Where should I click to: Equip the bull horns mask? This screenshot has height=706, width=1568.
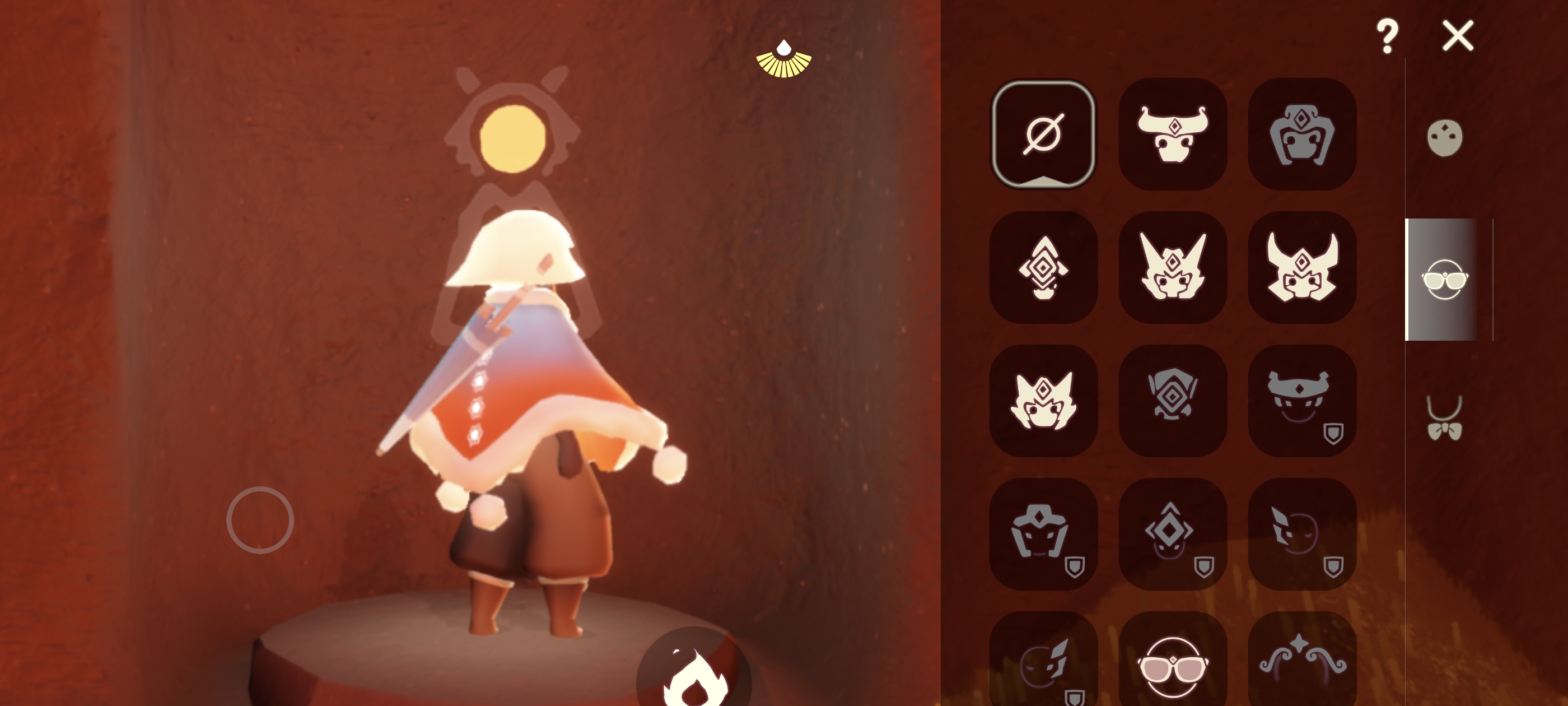(x=1172, y=134)
